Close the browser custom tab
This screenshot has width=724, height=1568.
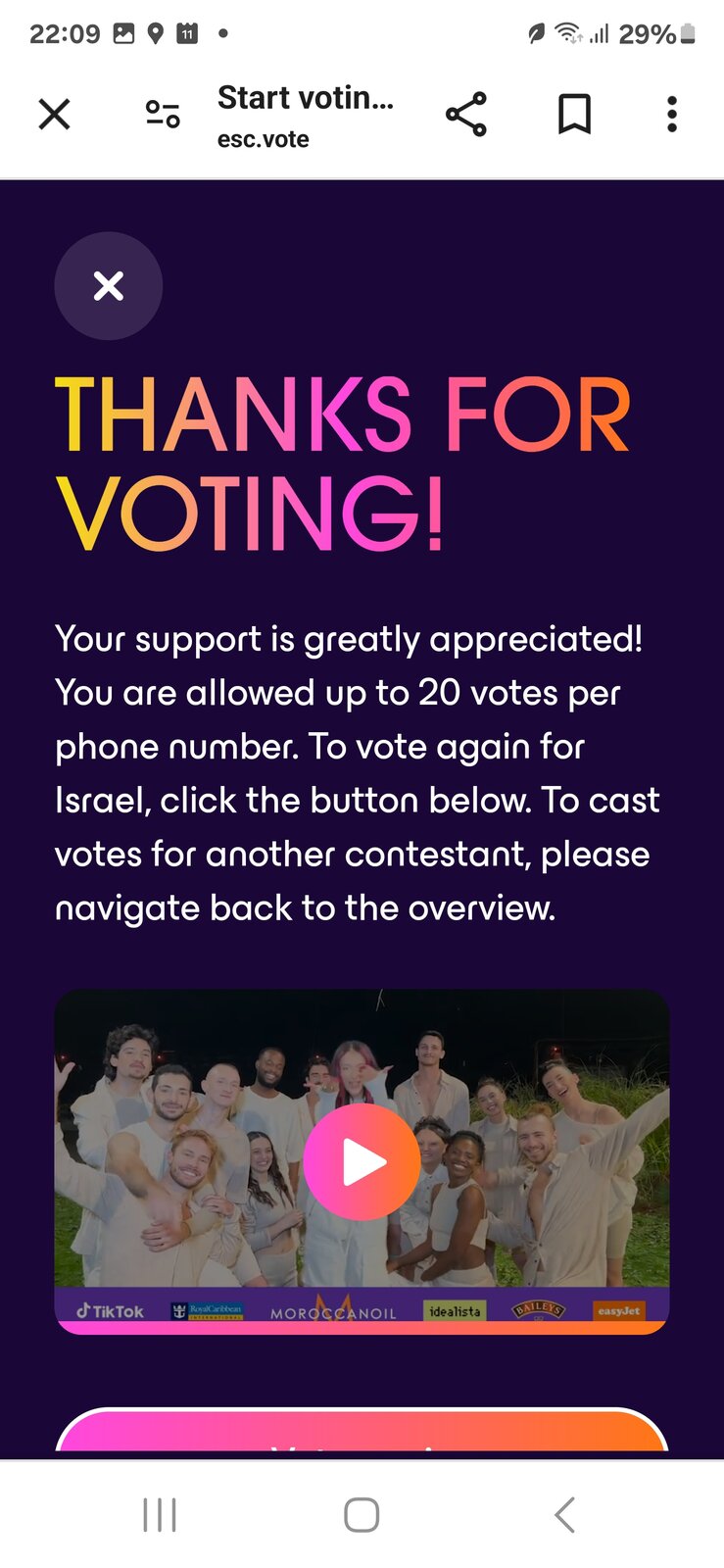[x=55, y=115]
